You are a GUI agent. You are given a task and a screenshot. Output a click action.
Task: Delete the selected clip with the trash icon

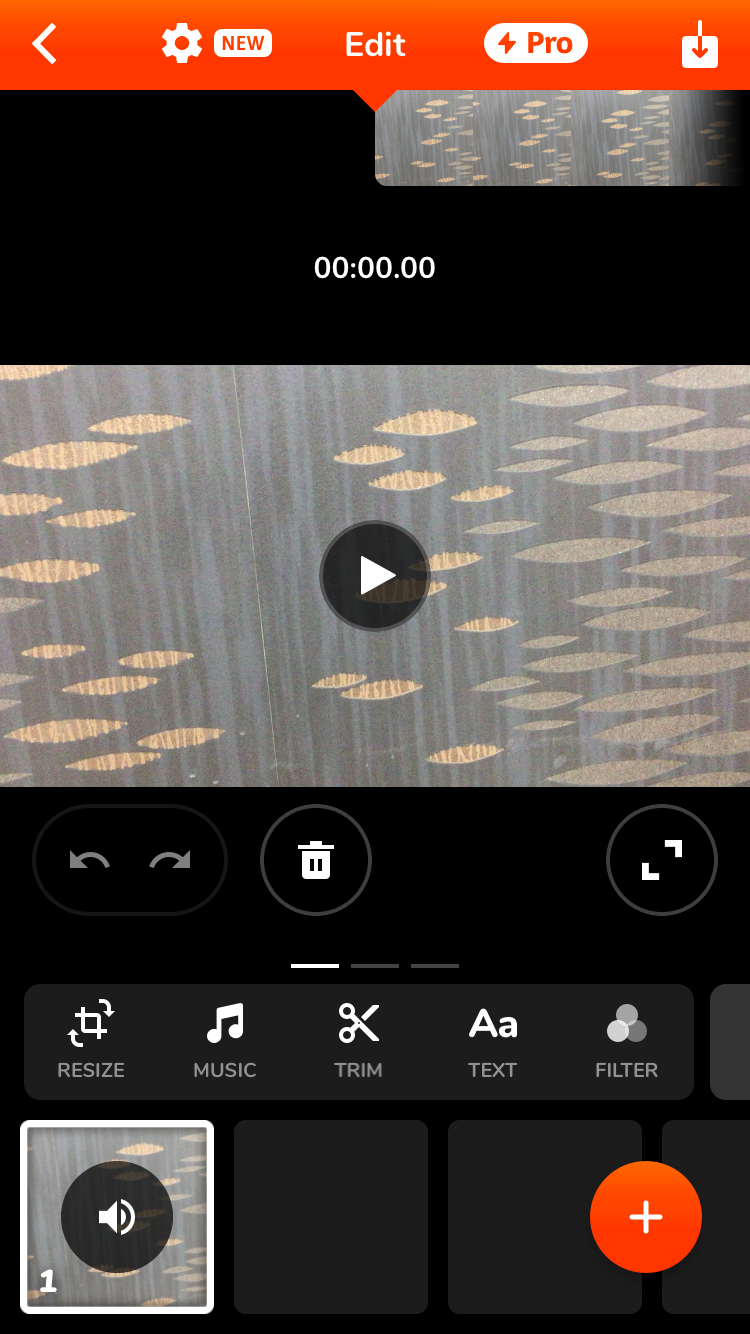pos(316,860)
